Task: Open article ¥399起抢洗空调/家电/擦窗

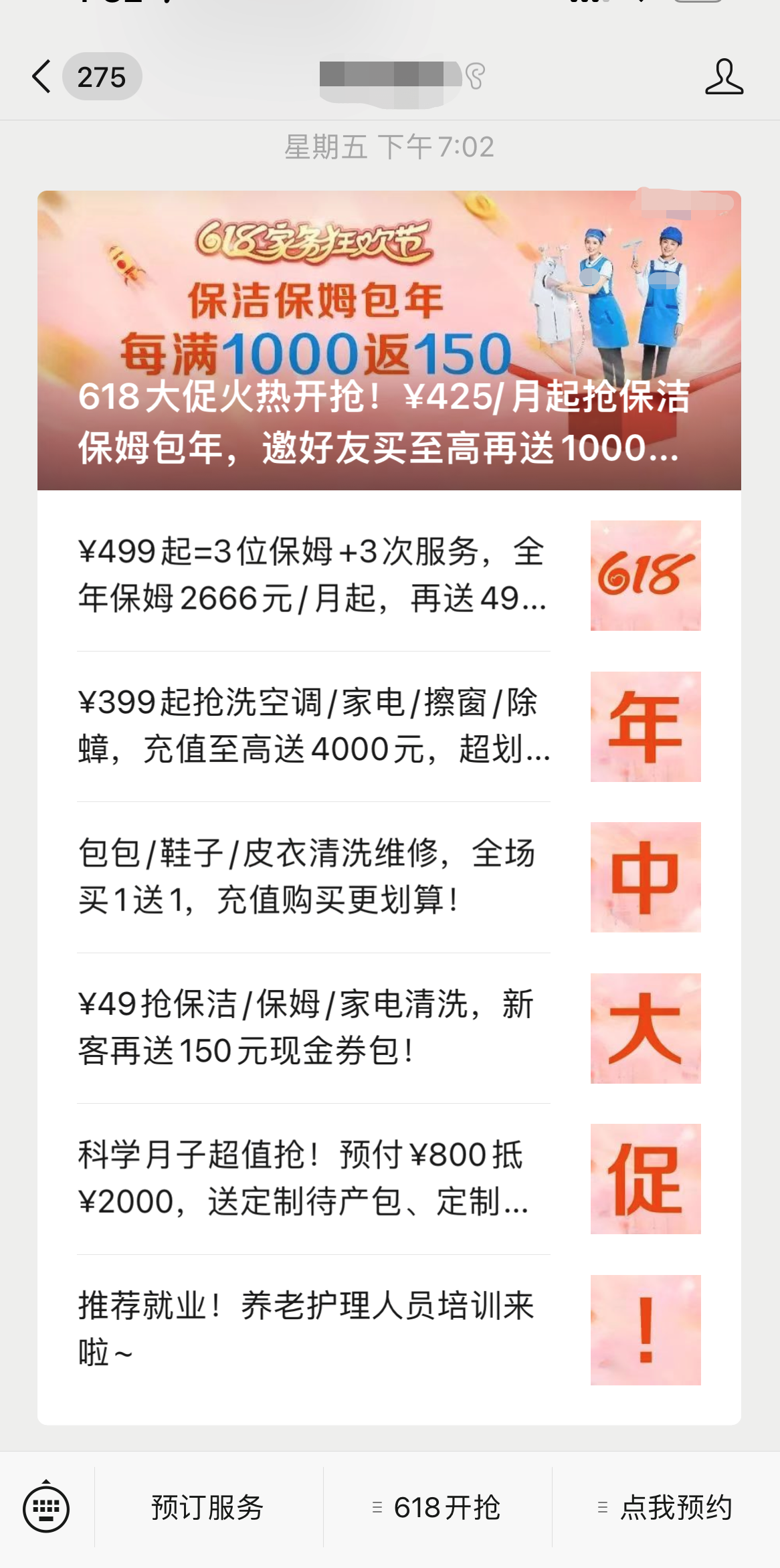Action: (312, 726)
